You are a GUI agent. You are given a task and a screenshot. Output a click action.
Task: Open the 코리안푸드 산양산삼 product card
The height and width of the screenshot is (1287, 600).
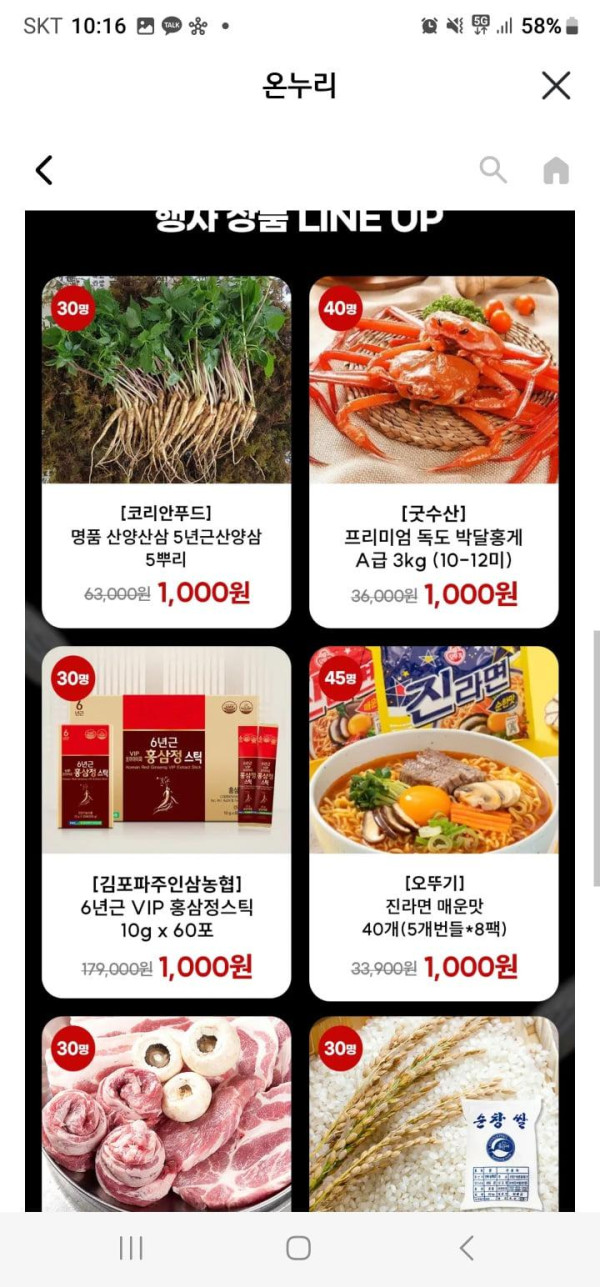[x=166, y=451]
